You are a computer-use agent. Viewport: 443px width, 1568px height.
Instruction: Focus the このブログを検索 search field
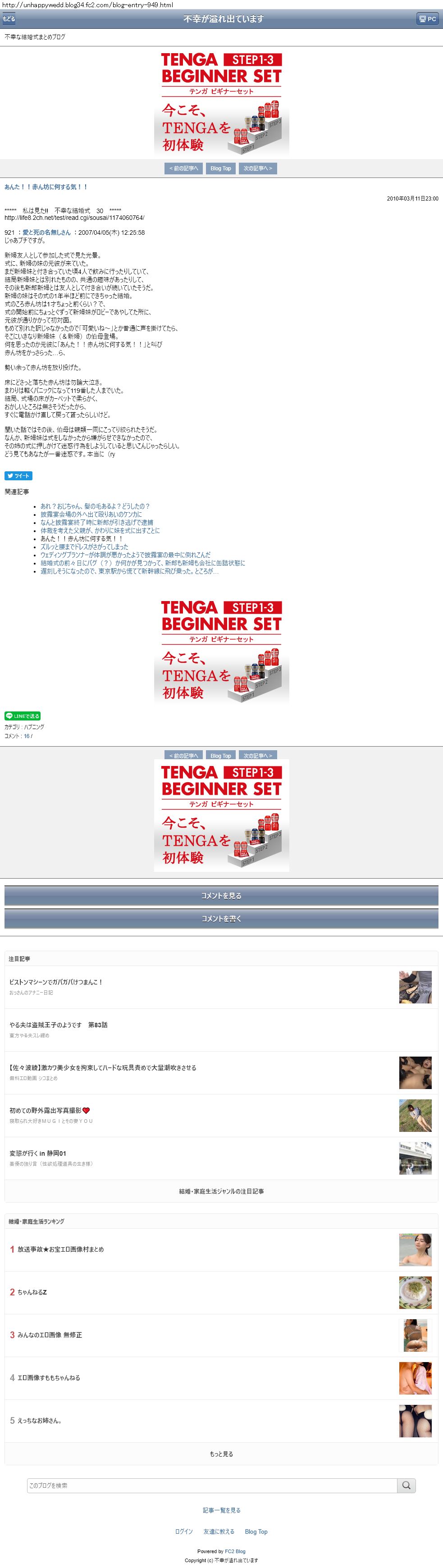coord(212,1485)
